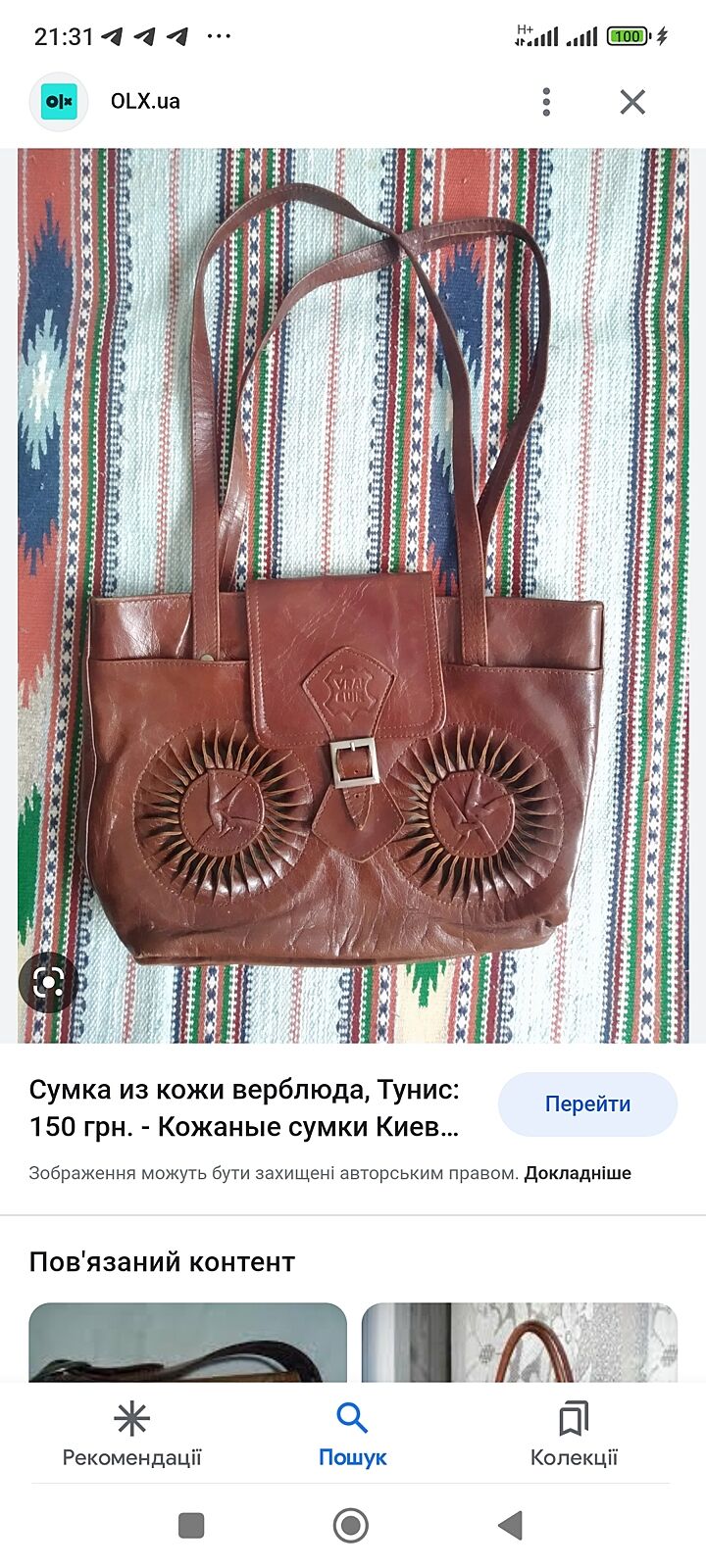The image size is (706, 1568).
Task: Select the Пошук tab
Action: click(x=352, y=1434)
